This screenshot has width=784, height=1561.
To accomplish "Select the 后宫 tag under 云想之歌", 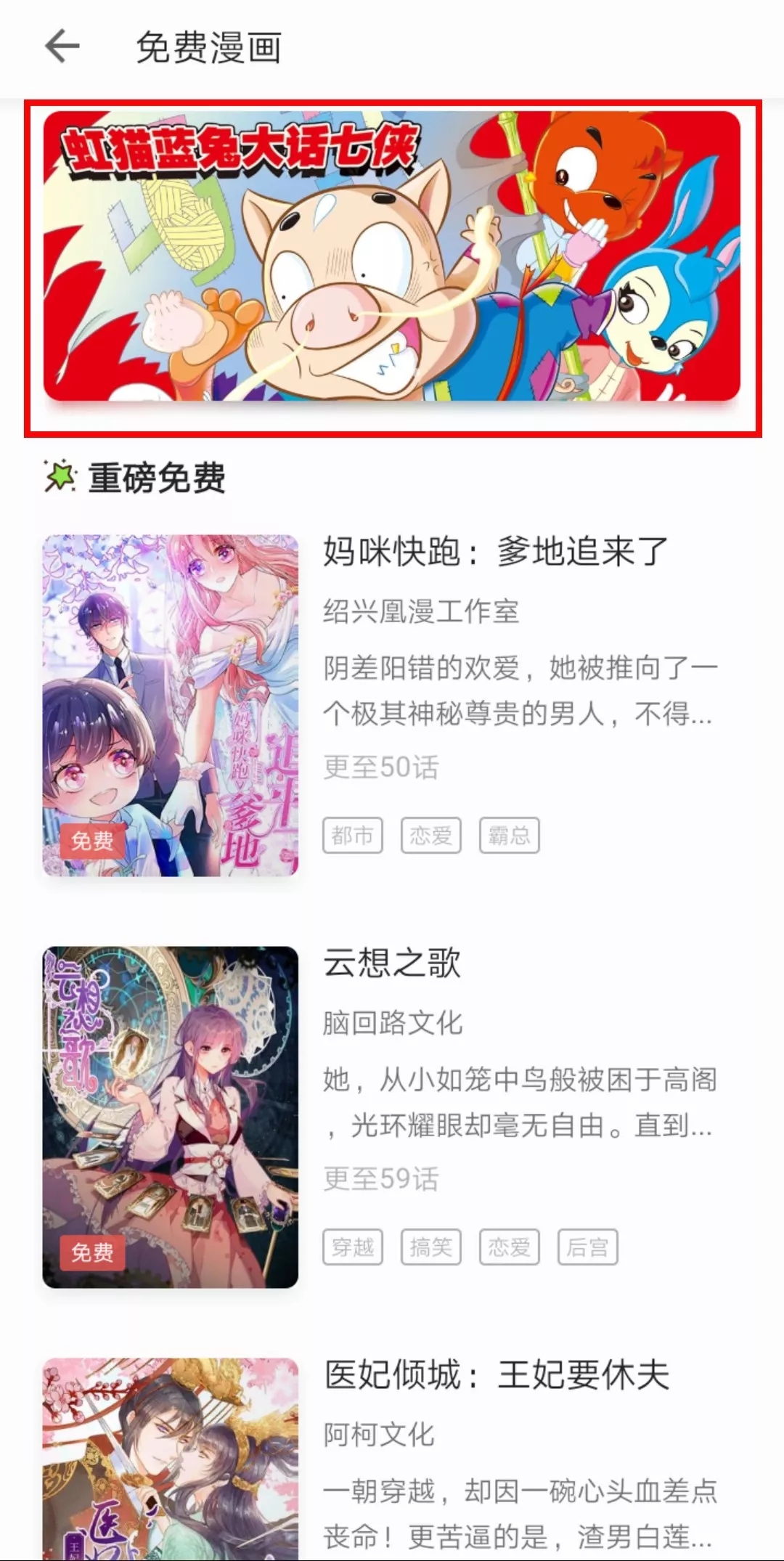I will (587, 1247).
